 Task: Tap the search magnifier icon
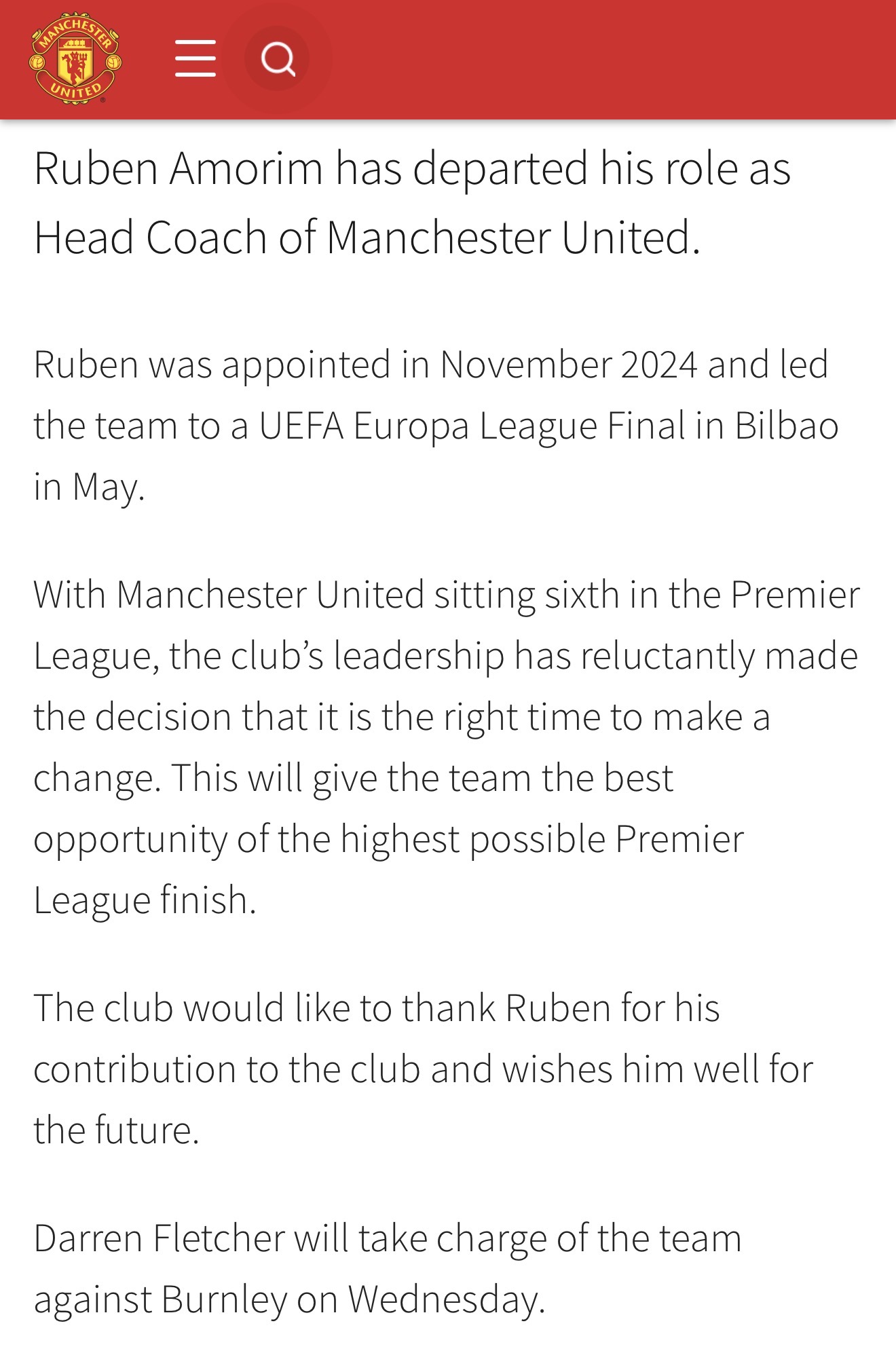tap(278, 59)
